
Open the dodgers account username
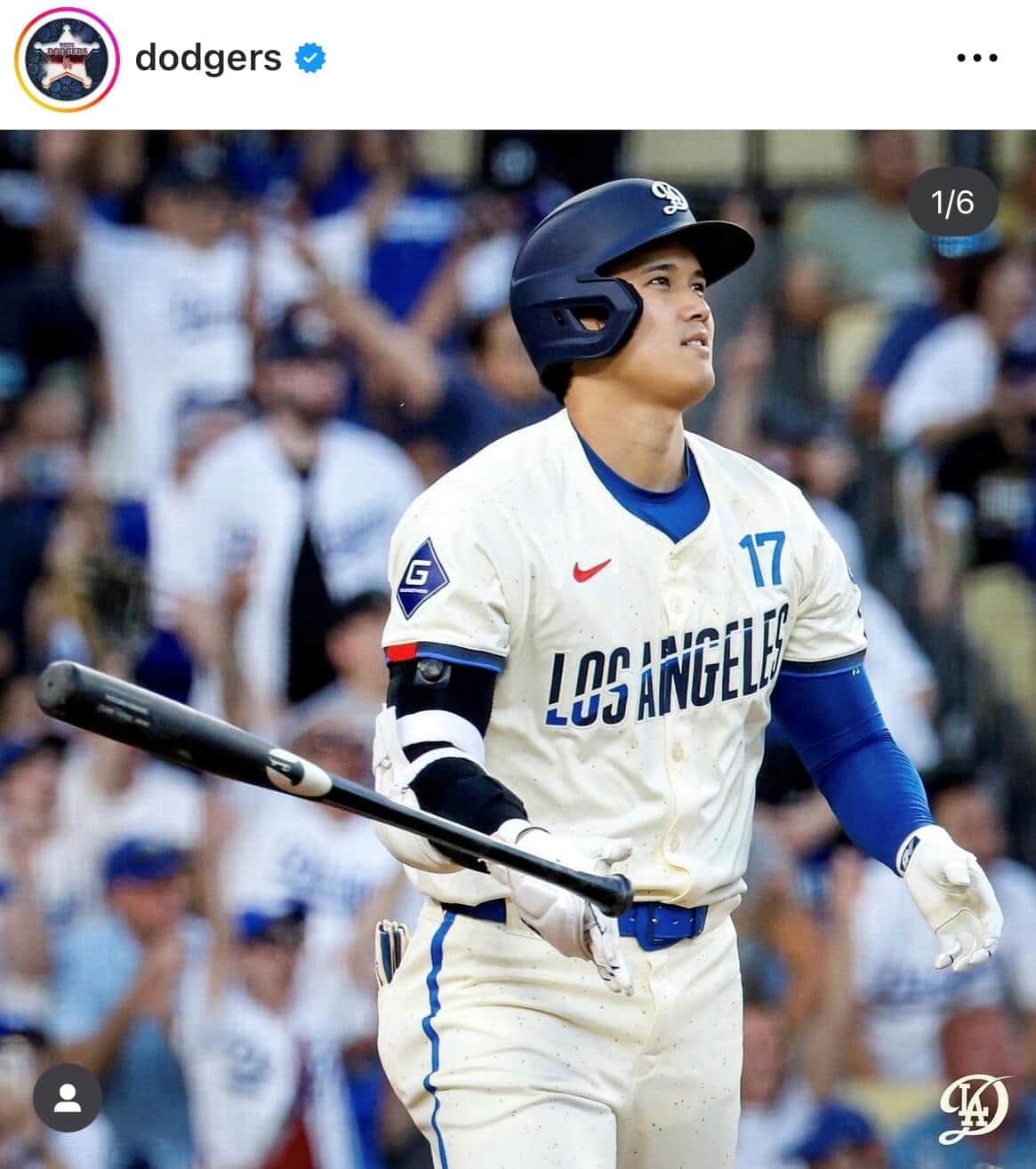click(208, 59)
